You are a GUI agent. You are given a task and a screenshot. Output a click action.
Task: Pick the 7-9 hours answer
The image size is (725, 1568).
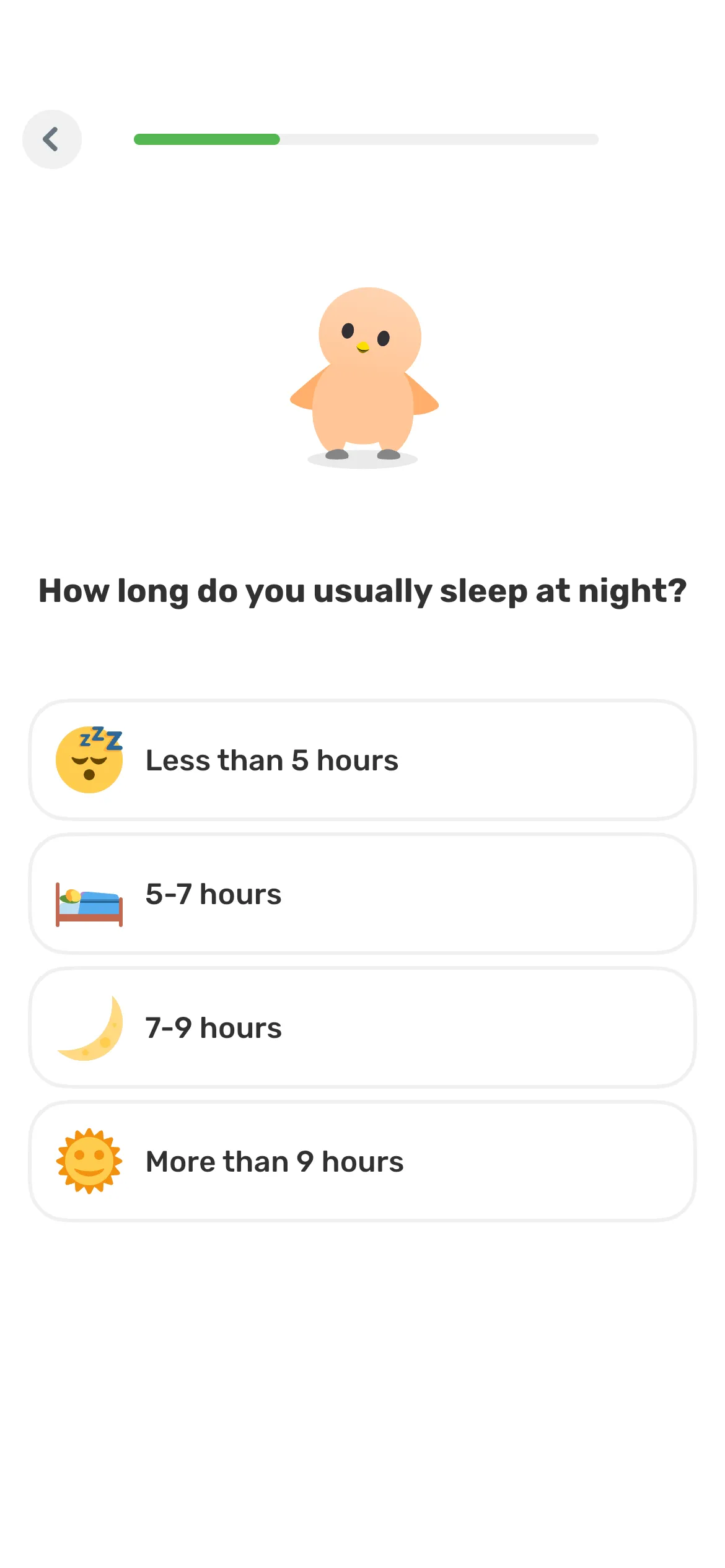362,1027
